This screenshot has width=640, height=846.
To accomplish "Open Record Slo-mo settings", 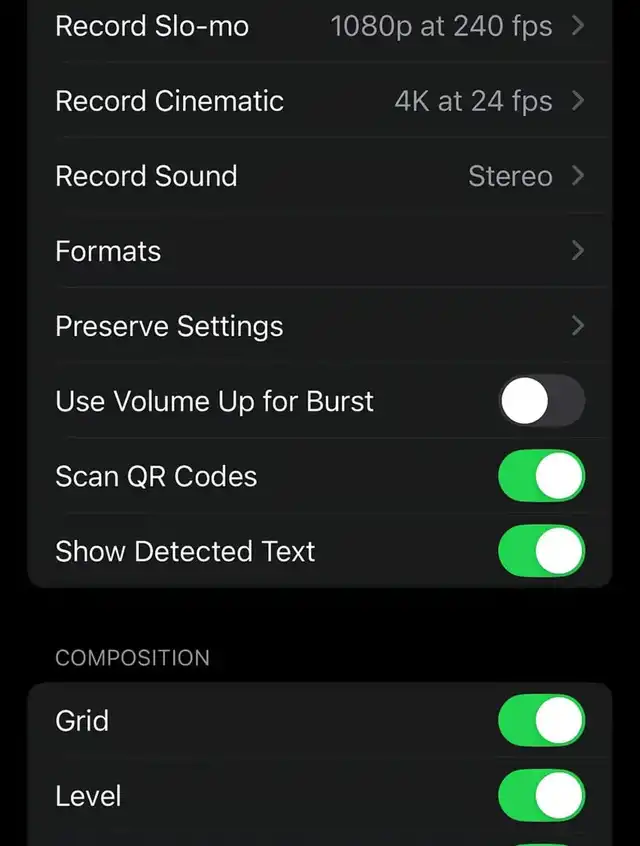I will 318,26.
